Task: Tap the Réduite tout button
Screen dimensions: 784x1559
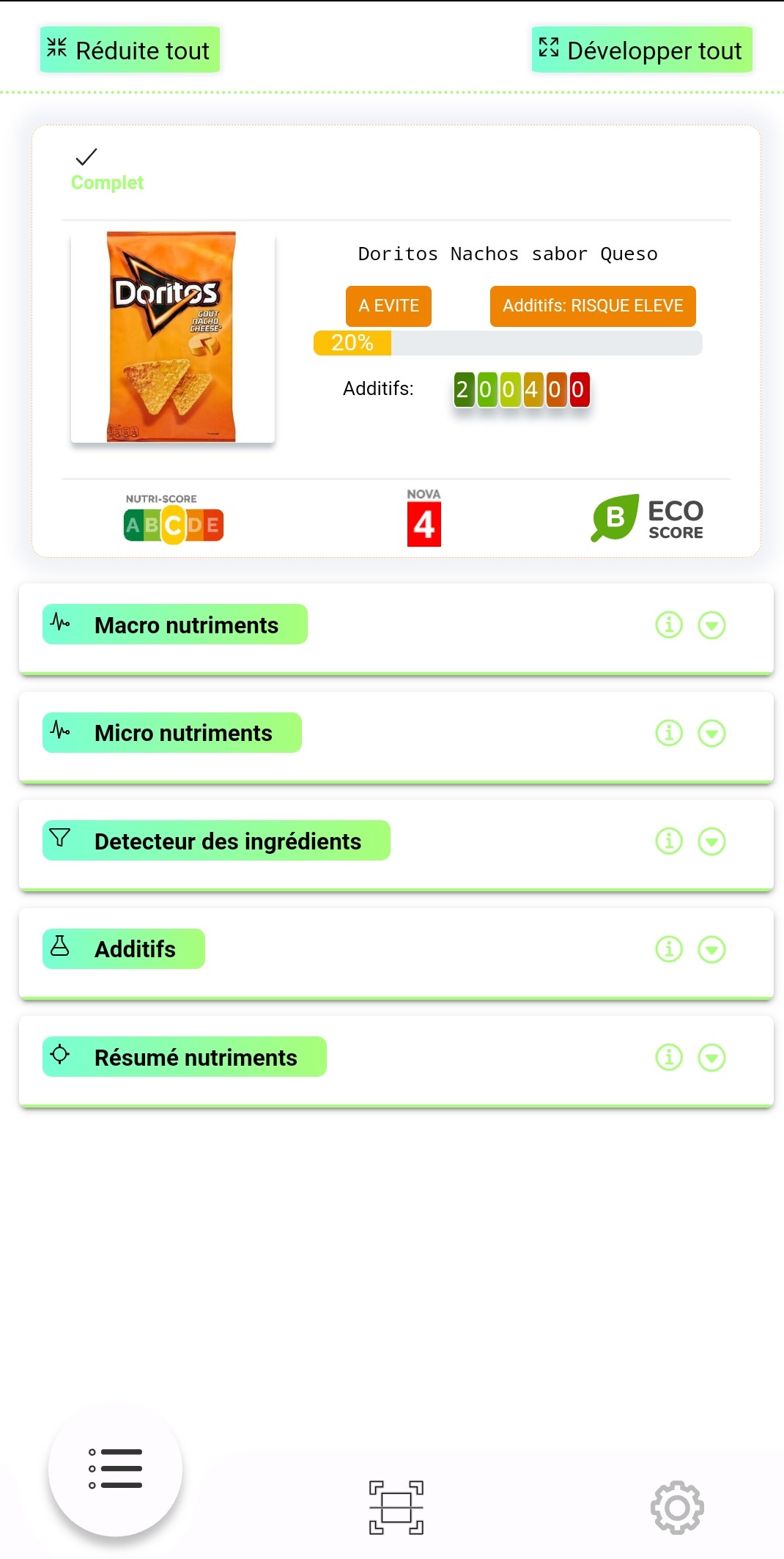Action: 130,50
